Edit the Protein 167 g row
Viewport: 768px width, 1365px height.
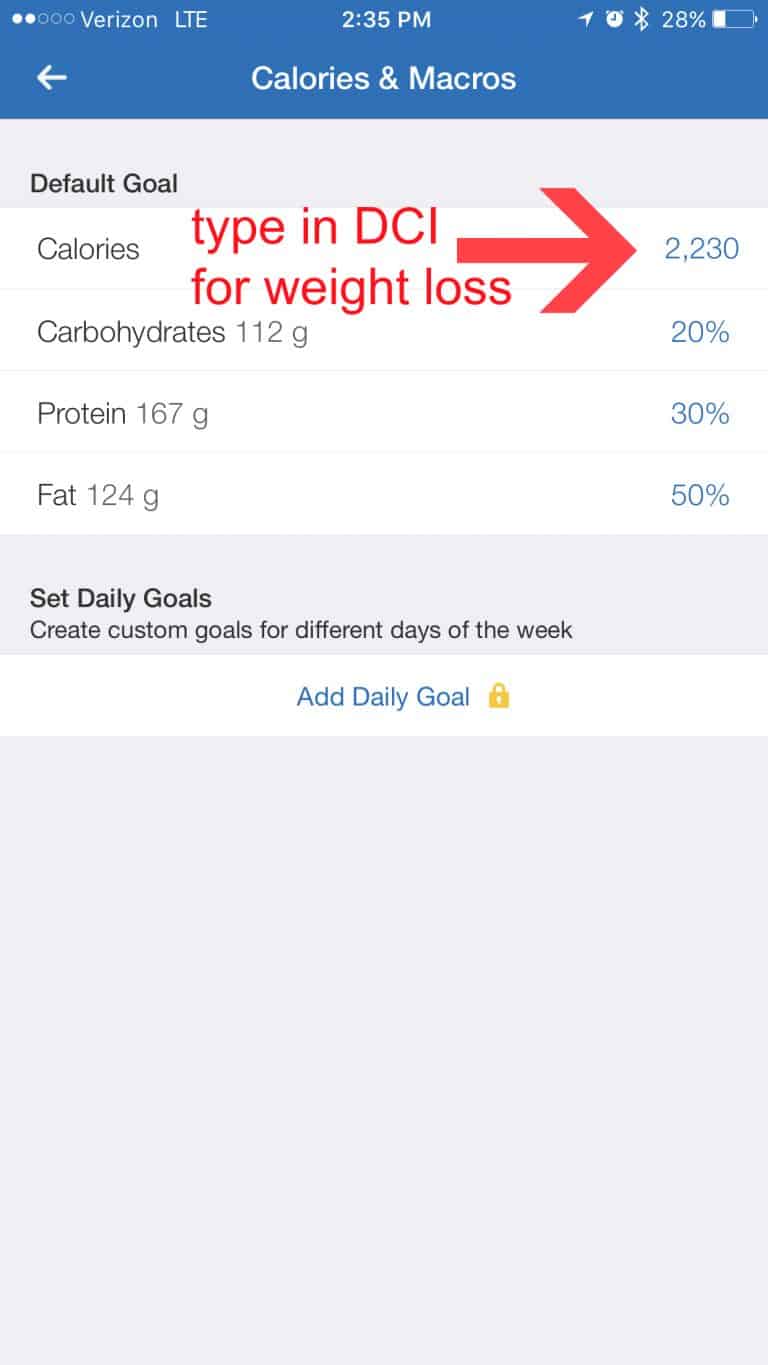click(x=384, y=413)
